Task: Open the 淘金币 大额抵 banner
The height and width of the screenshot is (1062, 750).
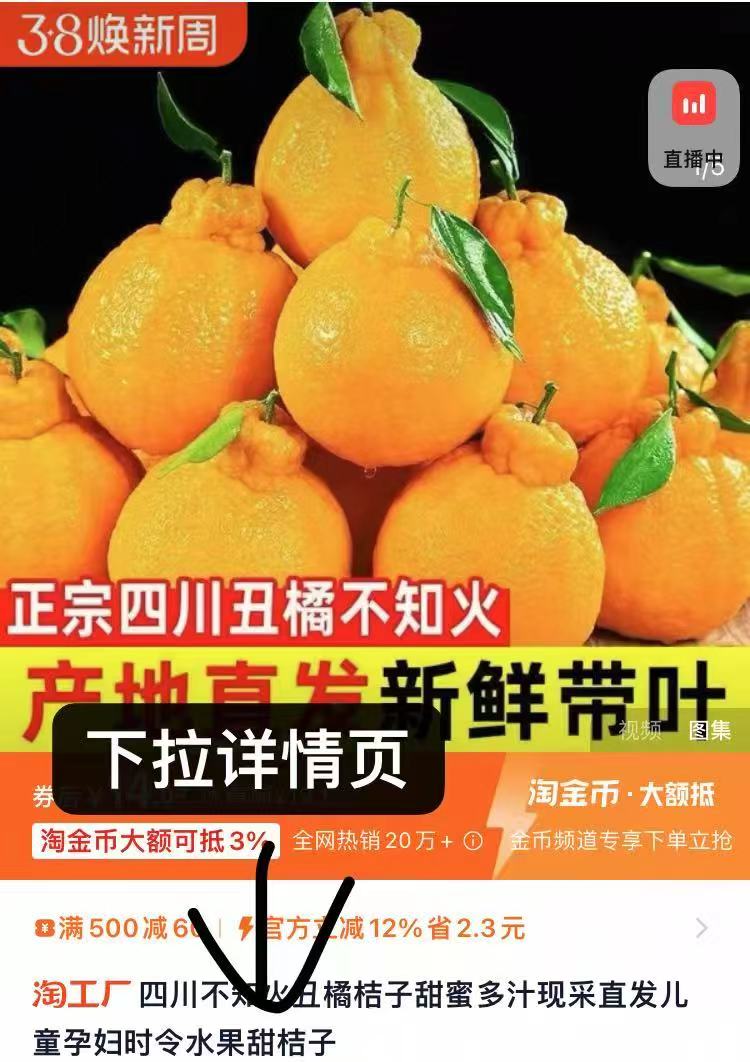Action: tap(621, 794)
